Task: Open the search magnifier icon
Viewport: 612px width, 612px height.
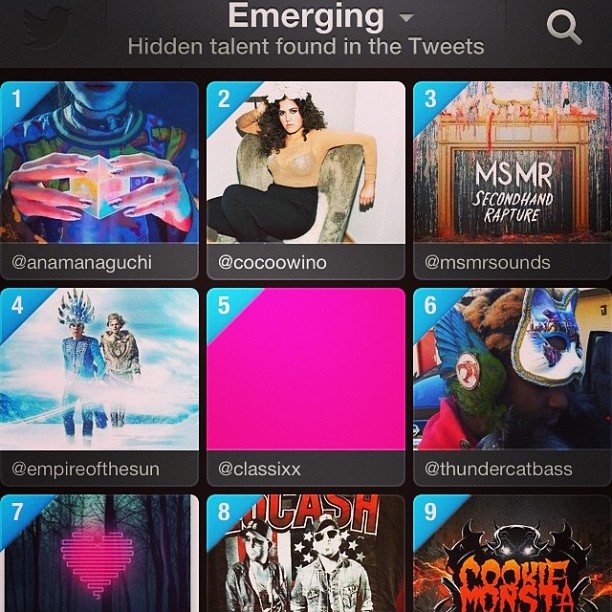Action: [564, 29]
